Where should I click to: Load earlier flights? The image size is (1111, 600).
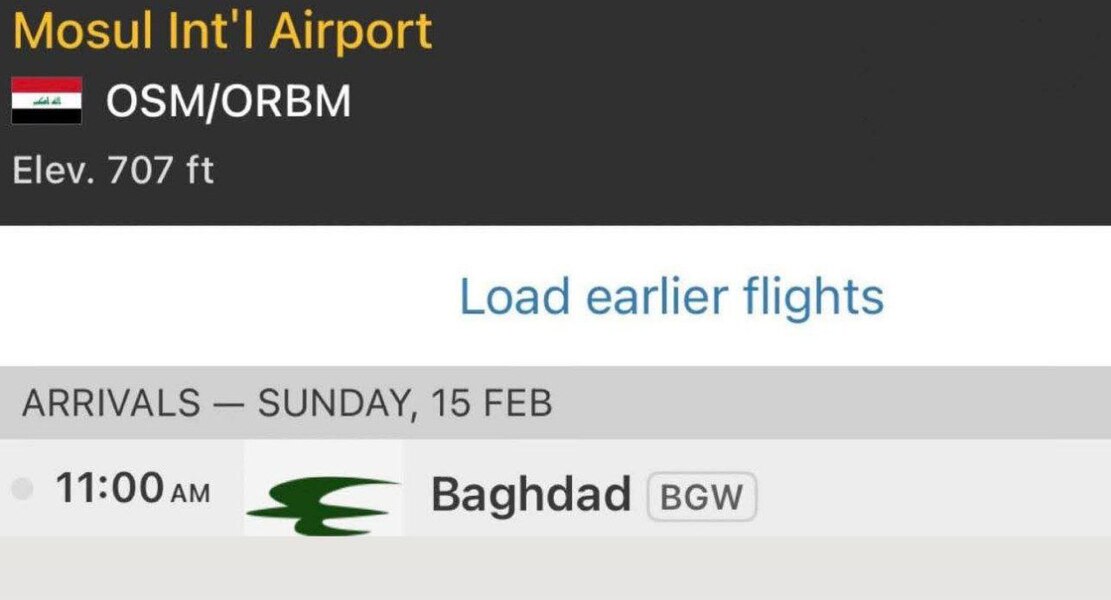point(671,296)
